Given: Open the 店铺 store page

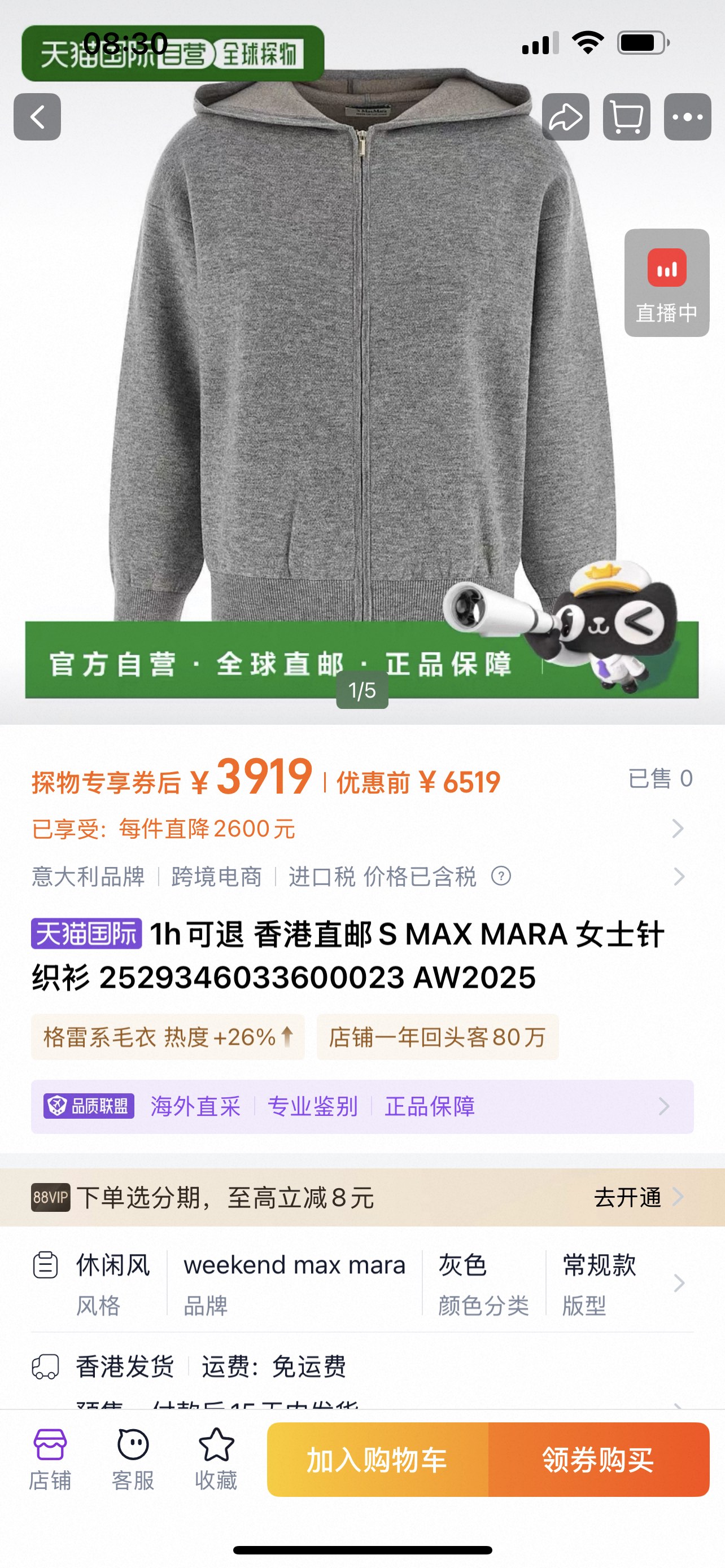Looking at the screenshot, I should [x=50, y=1459].
